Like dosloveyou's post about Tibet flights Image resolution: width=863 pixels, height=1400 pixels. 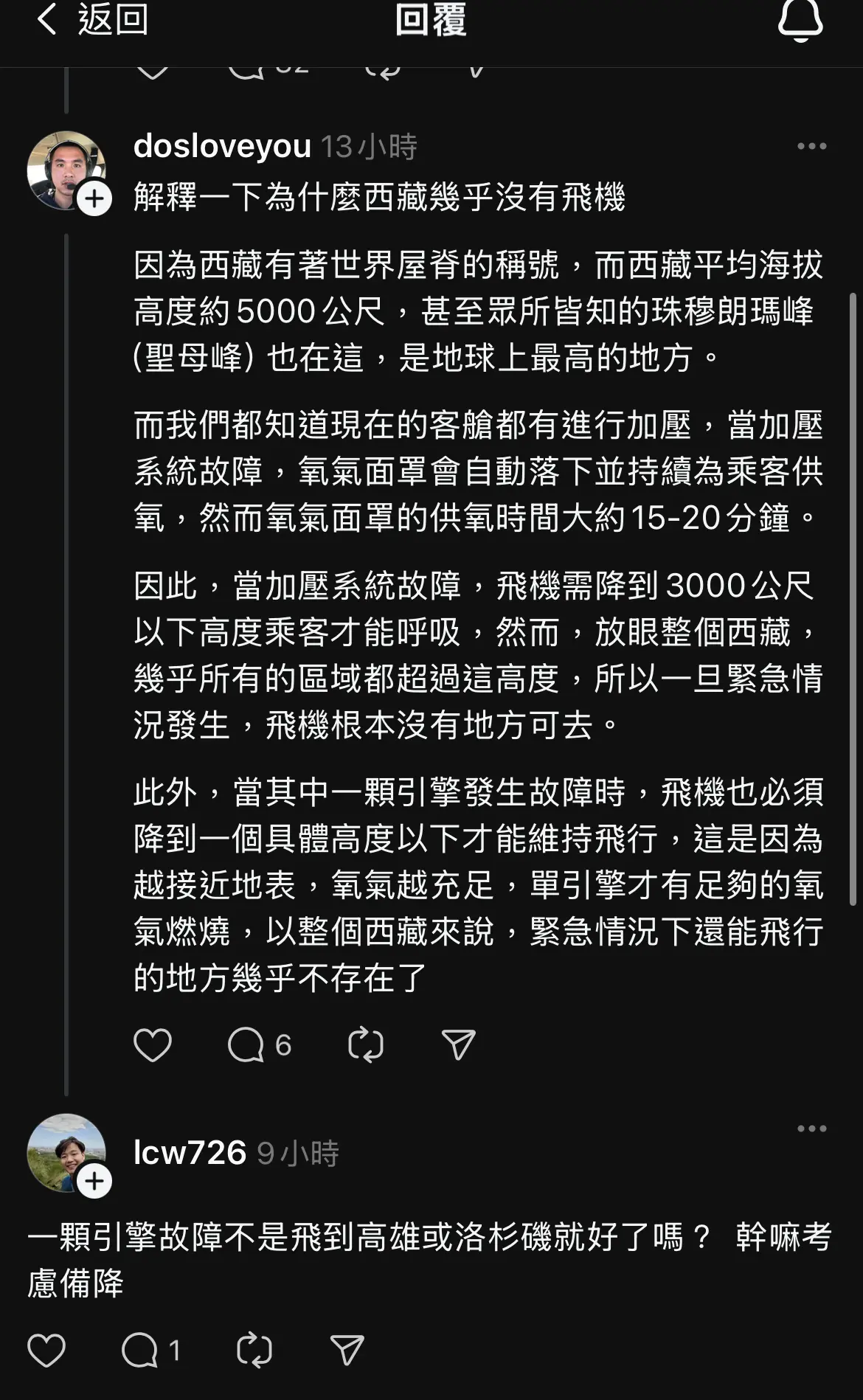pos(153,1044)
